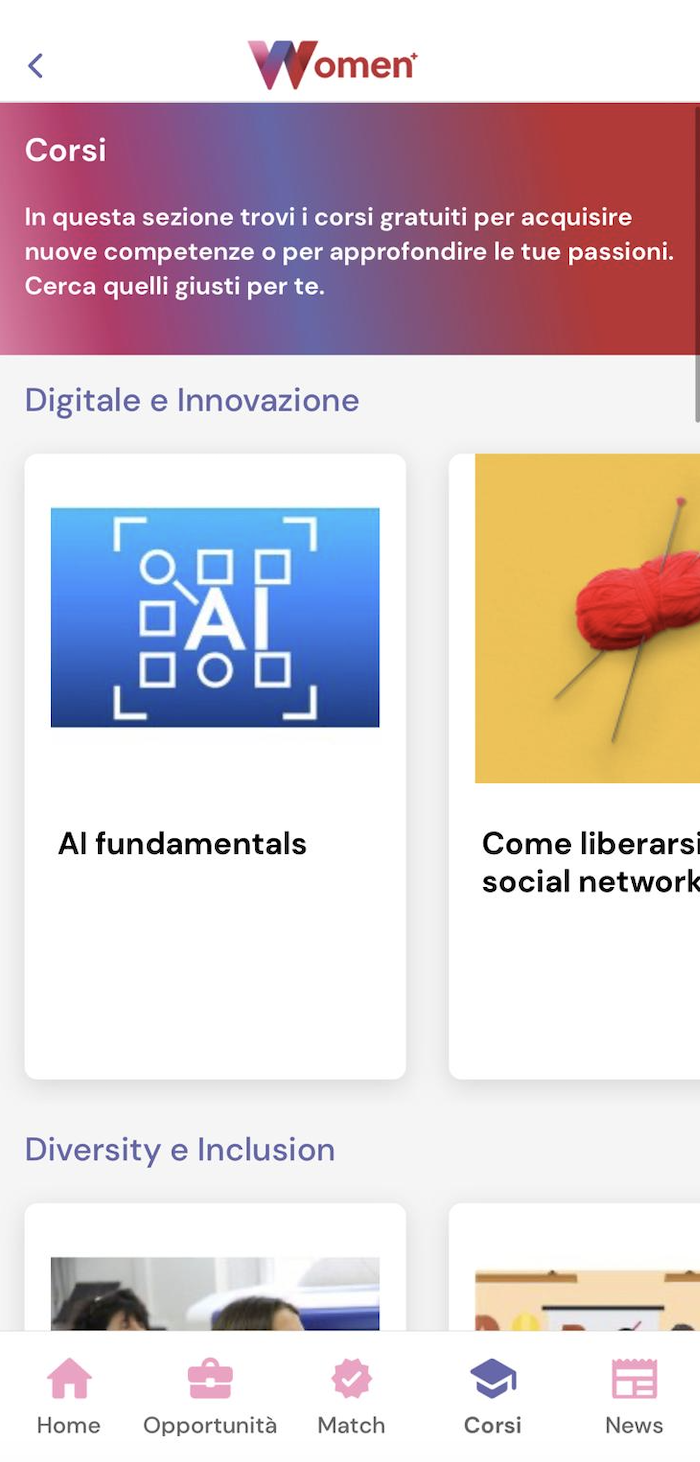Go back using the top-left arrow
This screenshot has width=700, height=1462.
36,66
